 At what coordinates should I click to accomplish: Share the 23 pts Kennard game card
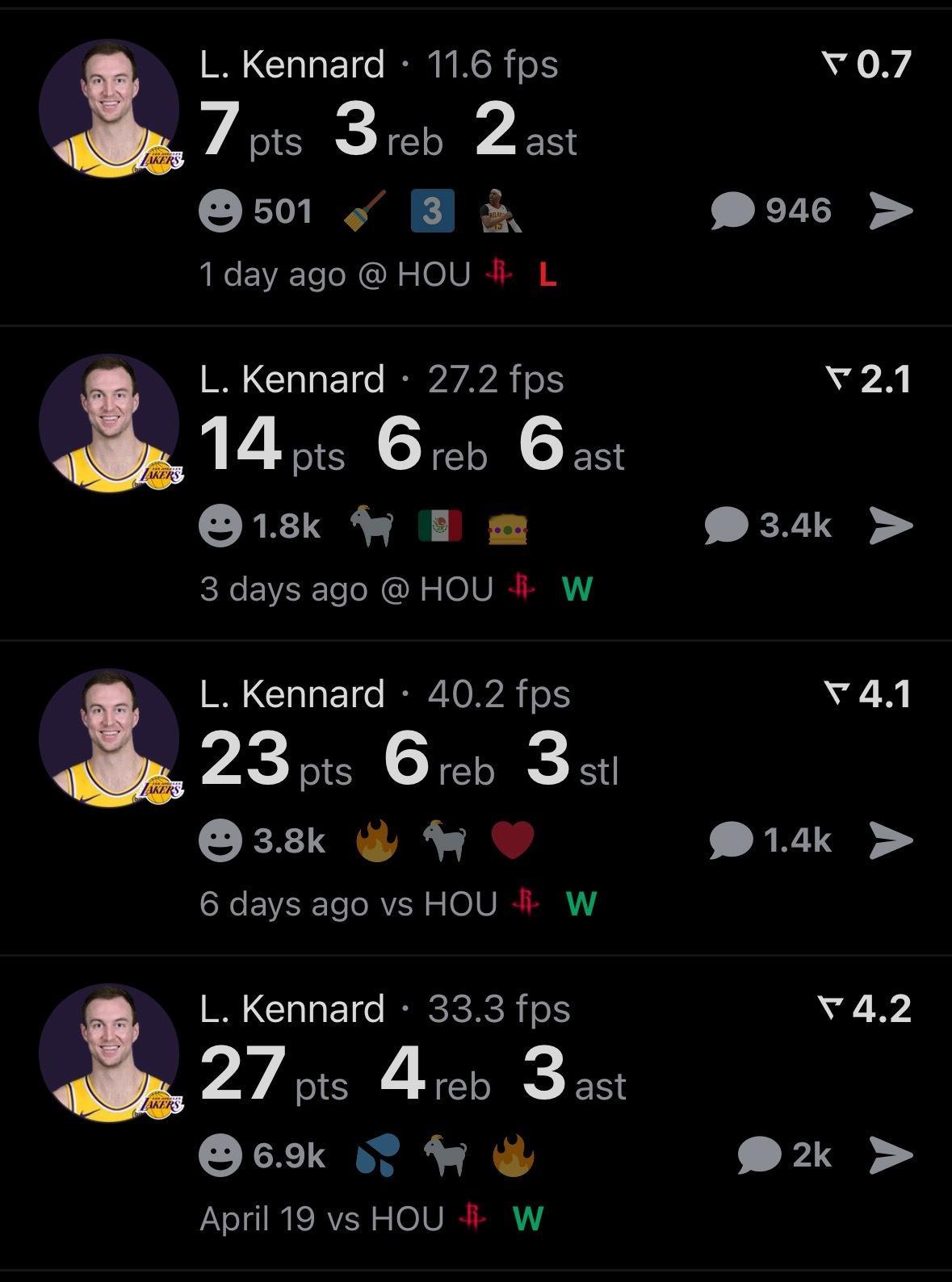[x=891, y=840]
